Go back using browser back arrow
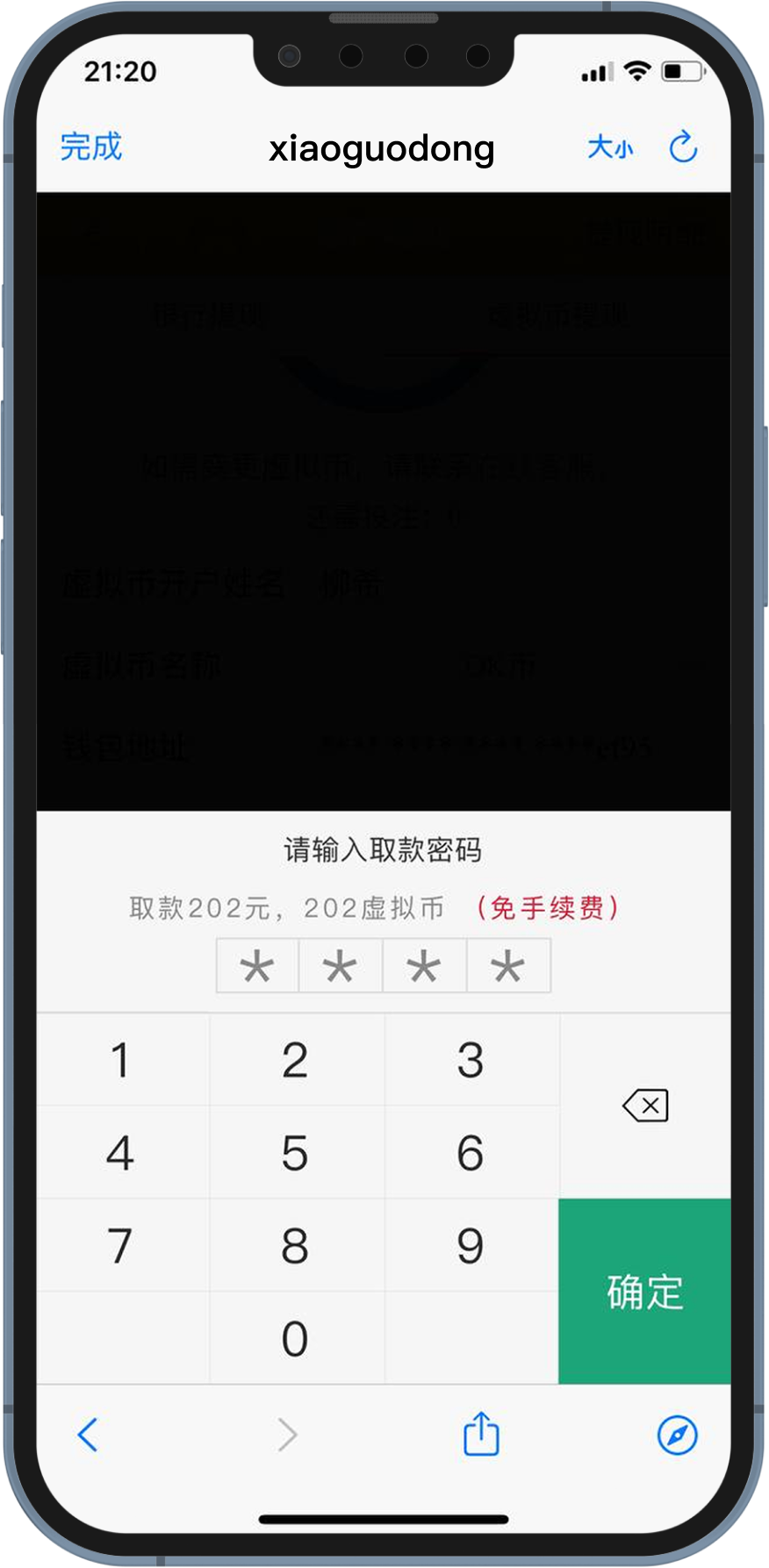 (88, 1436)
